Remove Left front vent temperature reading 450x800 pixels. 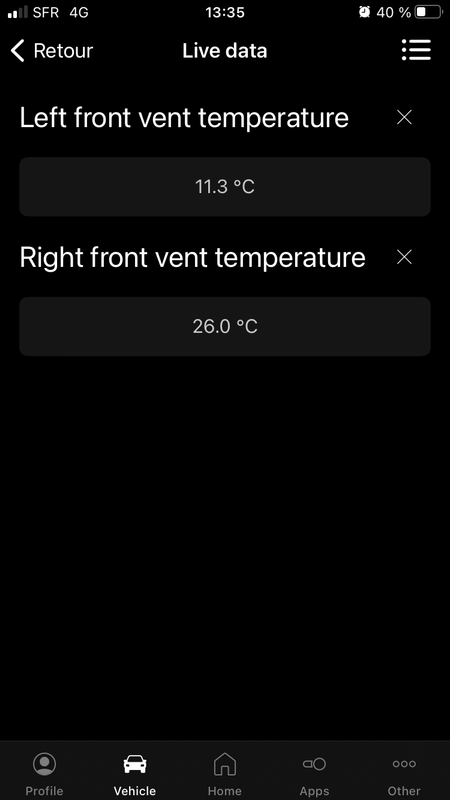click(404, 118)
